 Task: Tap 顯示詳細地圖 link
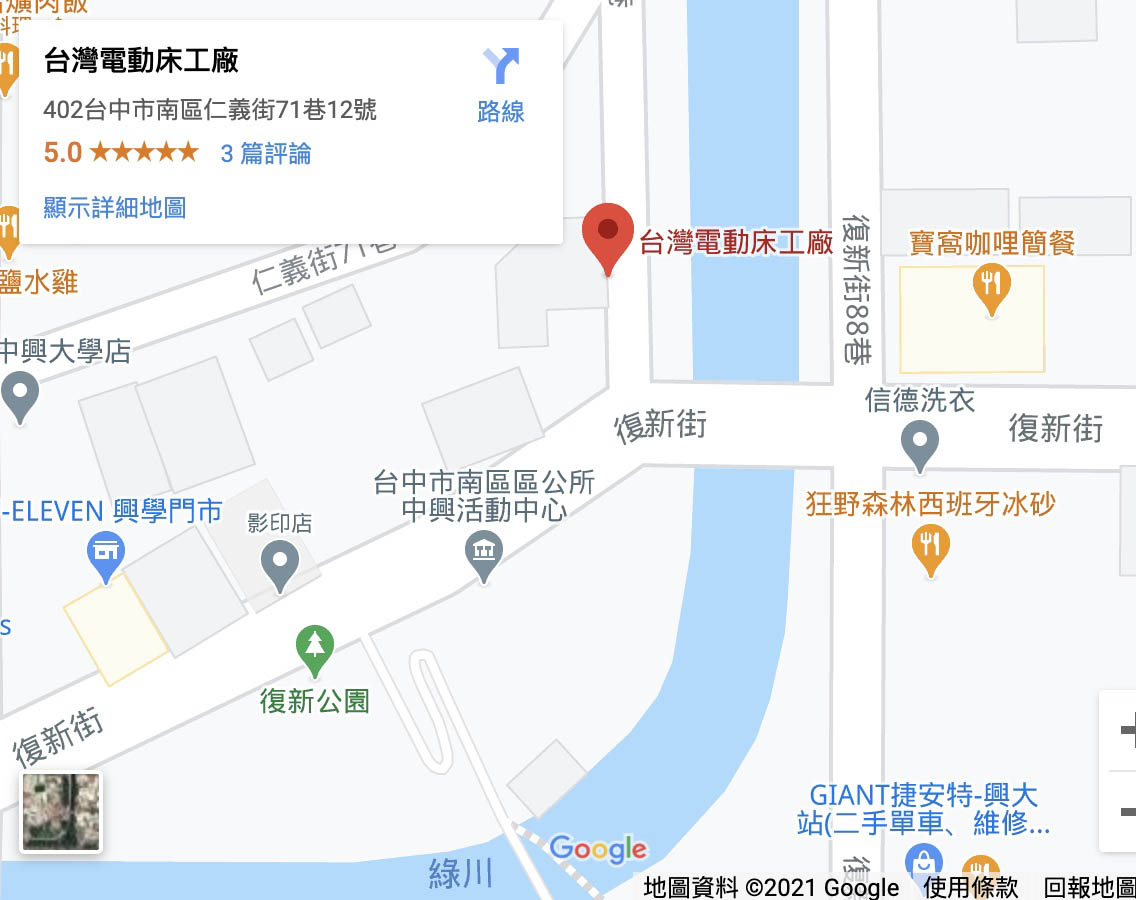coord(115,208)
